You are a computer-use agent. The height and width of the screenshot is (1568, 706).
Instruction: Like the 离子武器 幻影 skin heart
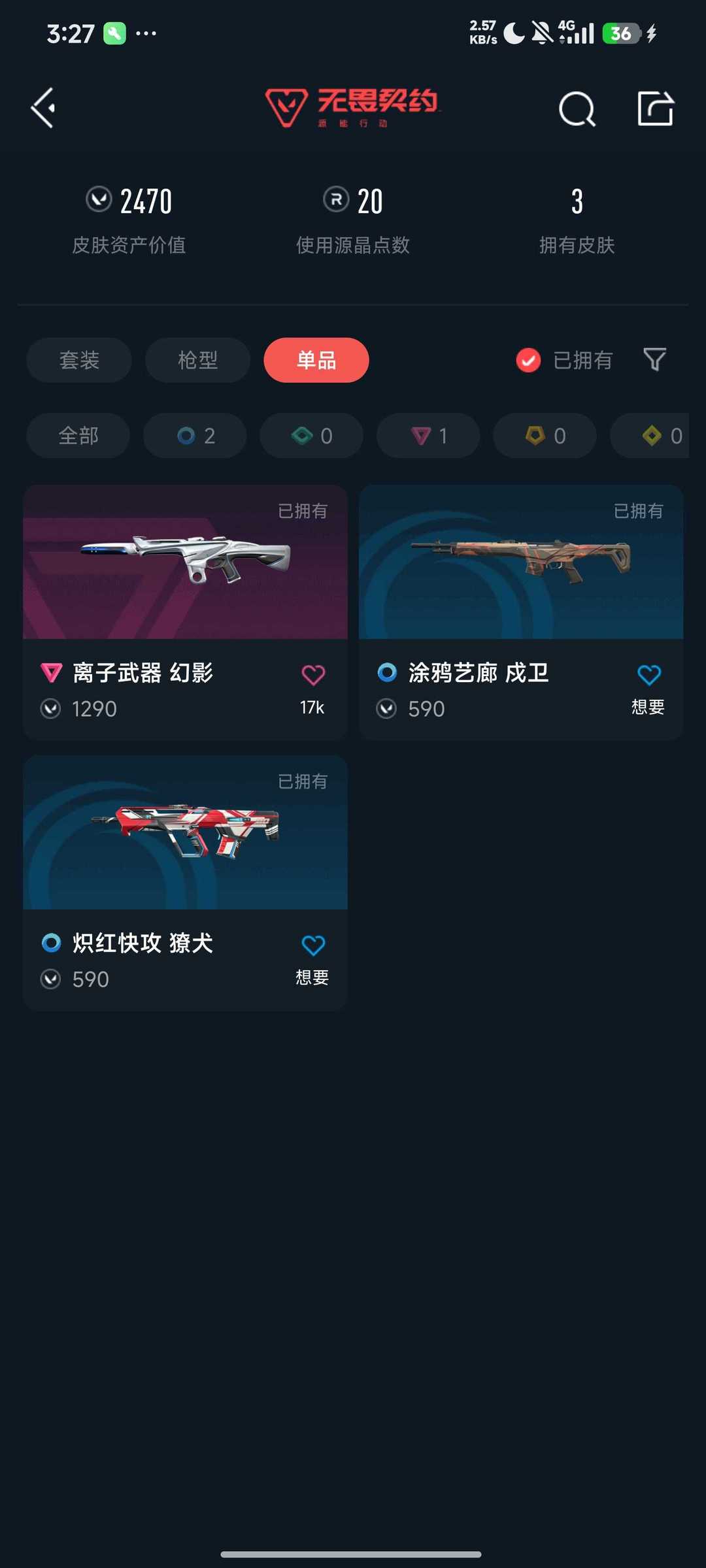(x=313, y=675)
